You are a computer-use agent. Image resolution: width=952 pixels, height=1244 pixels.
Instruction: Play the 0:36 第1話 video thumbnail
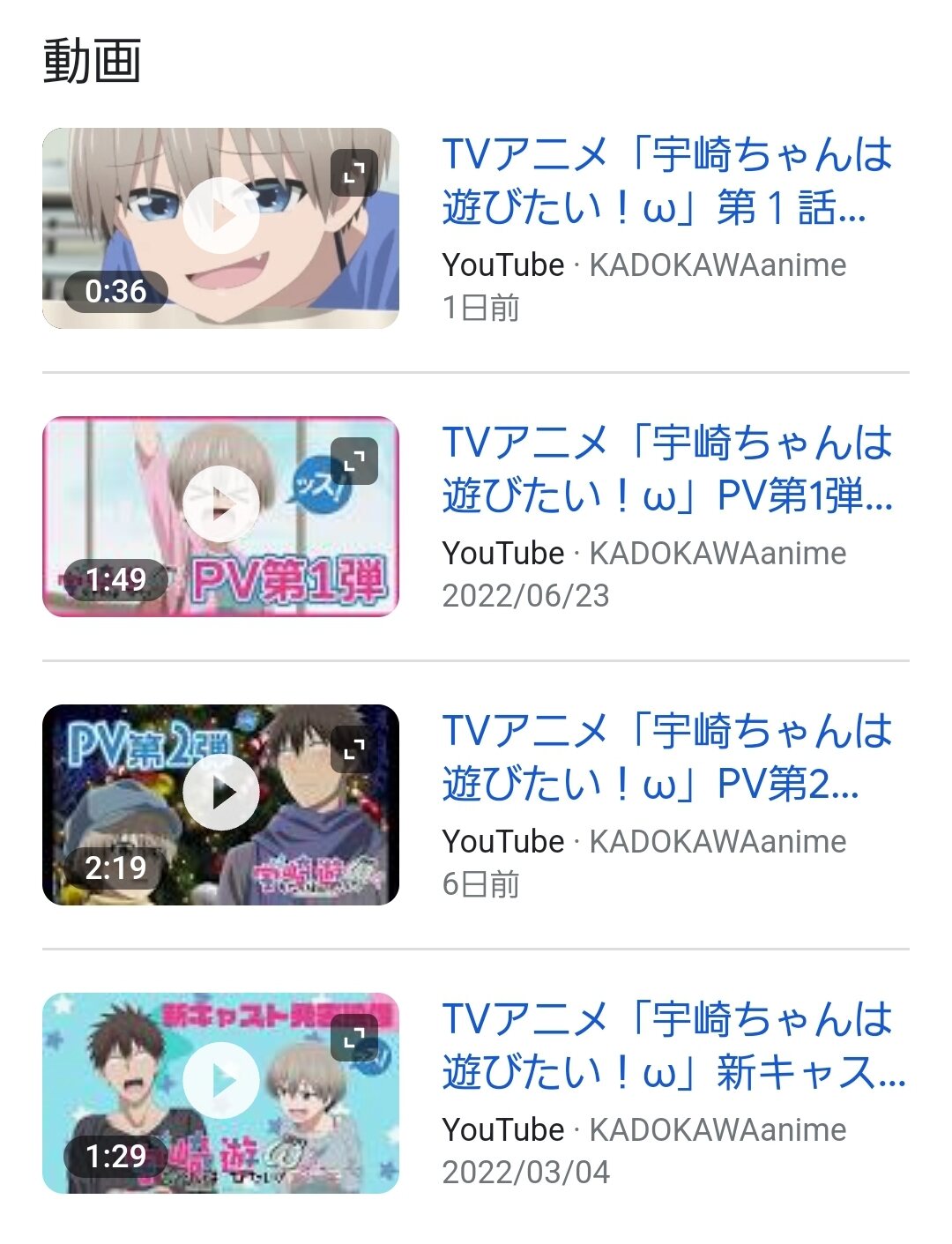coord(220,216)
